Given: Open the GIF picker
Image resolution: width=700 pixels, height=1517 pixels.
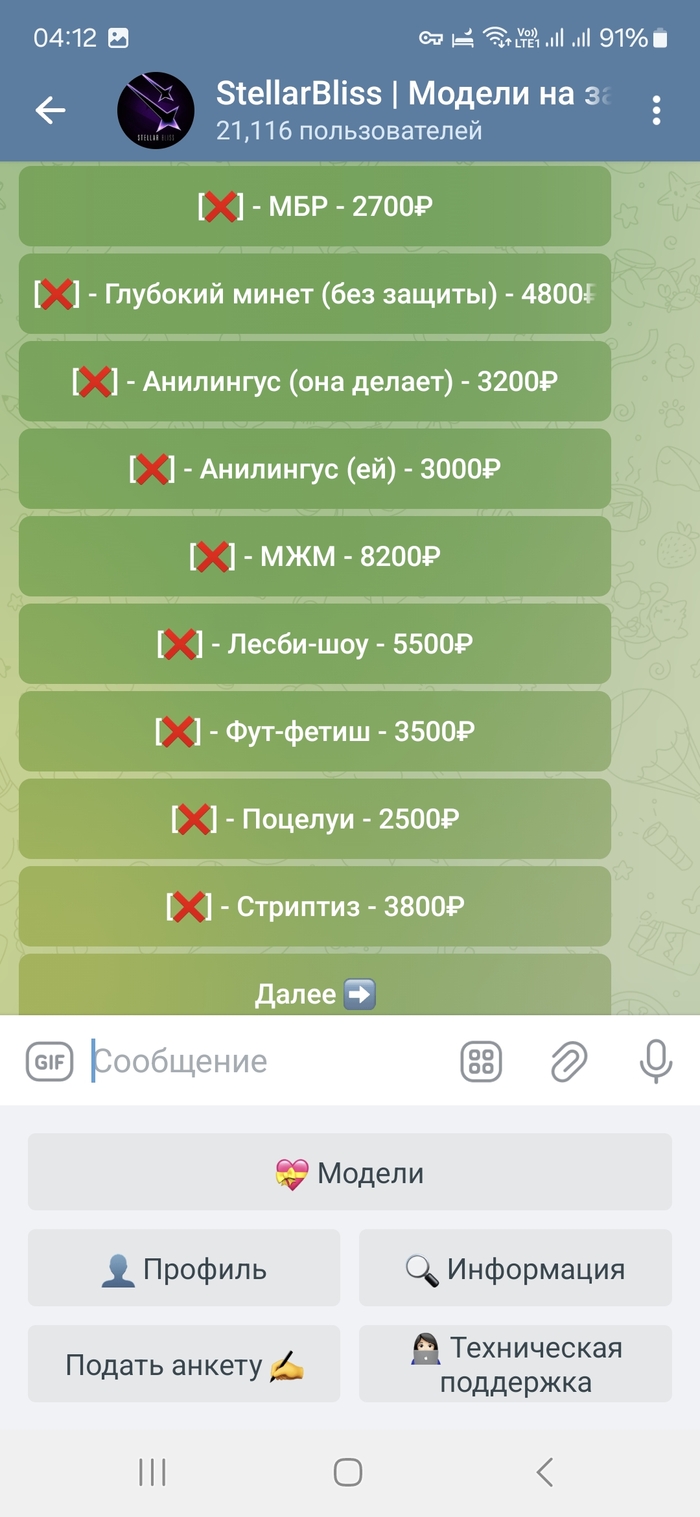Looking at the screenshot, I should [50, 1061].
